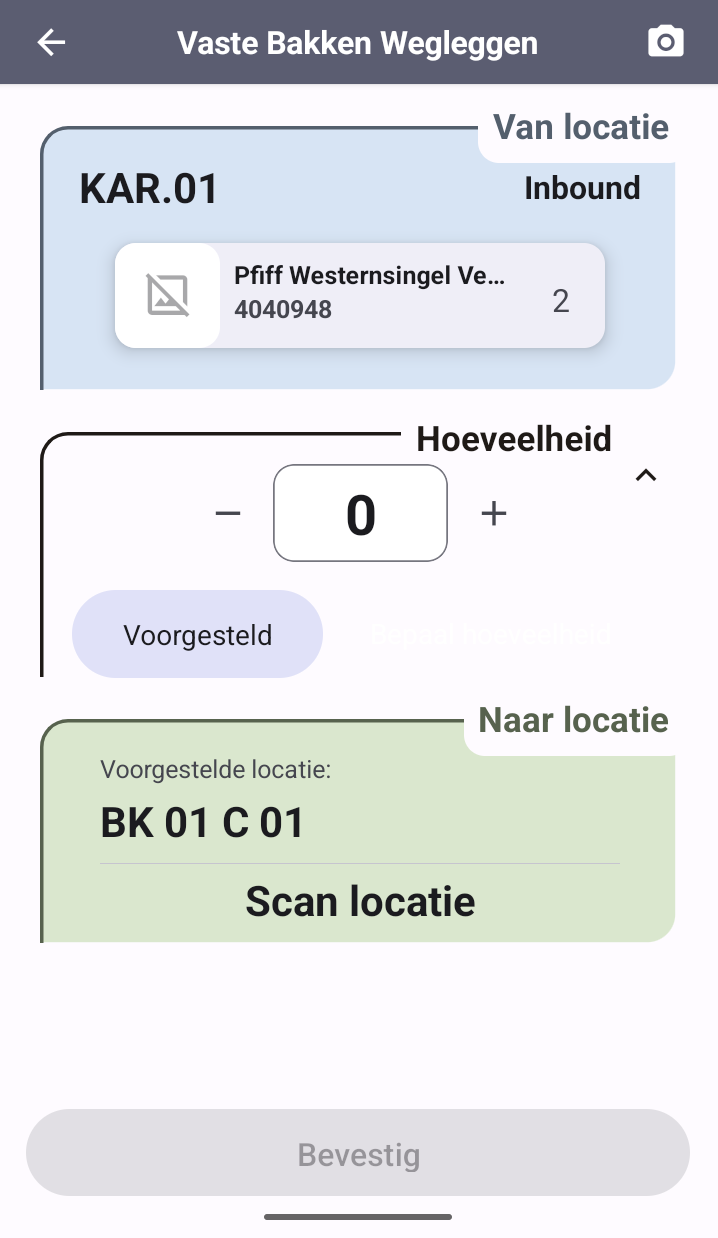Open the Pfiff Westernsingel item card

360,296
